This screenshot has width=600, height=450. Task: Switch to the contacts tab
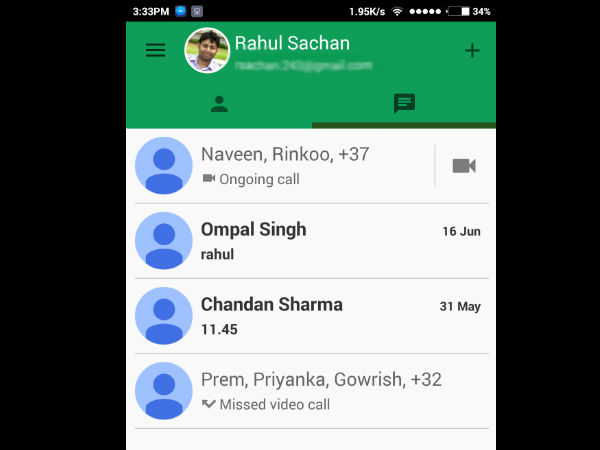tap(219, 104)
